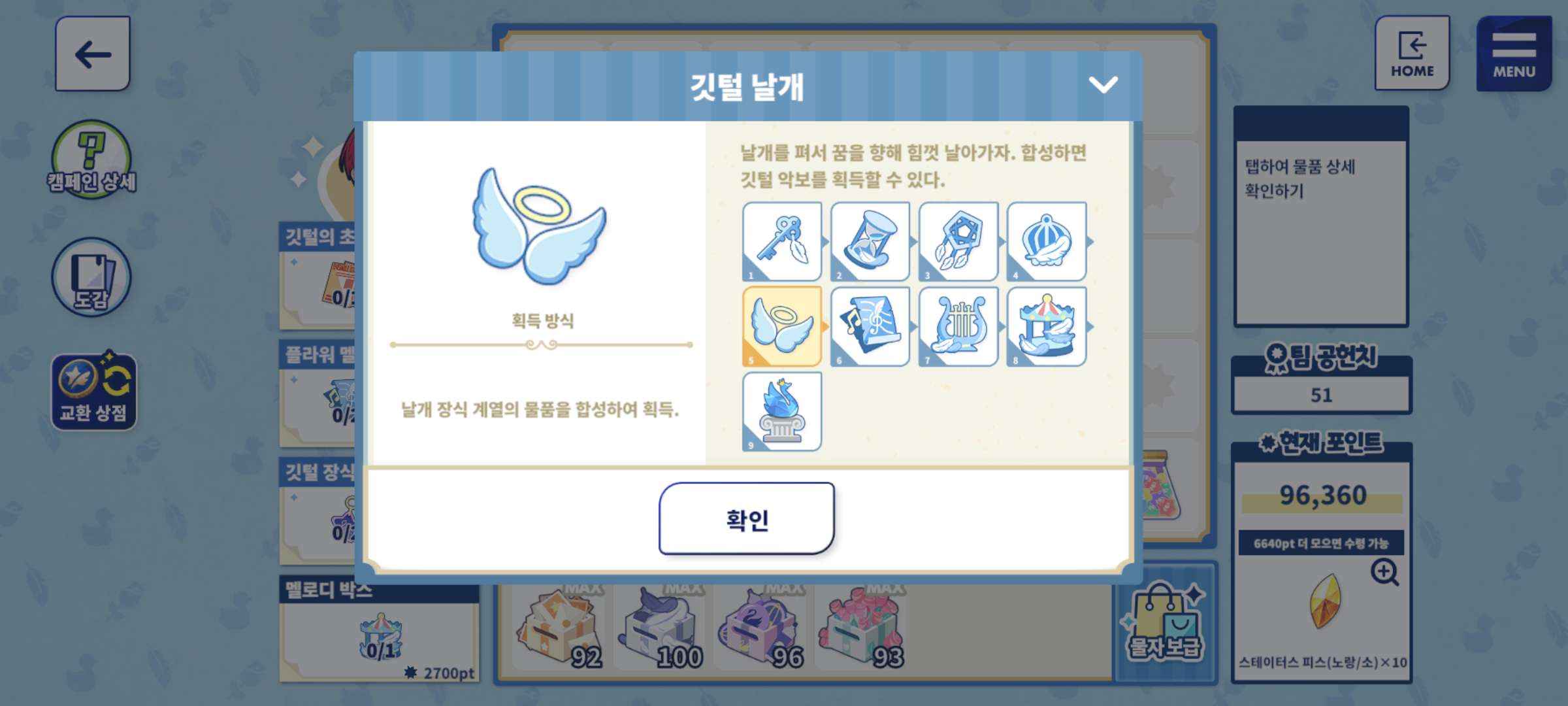Select the hourglass item numbered 2
Image resolution: width=1568 pixels, height=706 pixels.
[870, 241]
